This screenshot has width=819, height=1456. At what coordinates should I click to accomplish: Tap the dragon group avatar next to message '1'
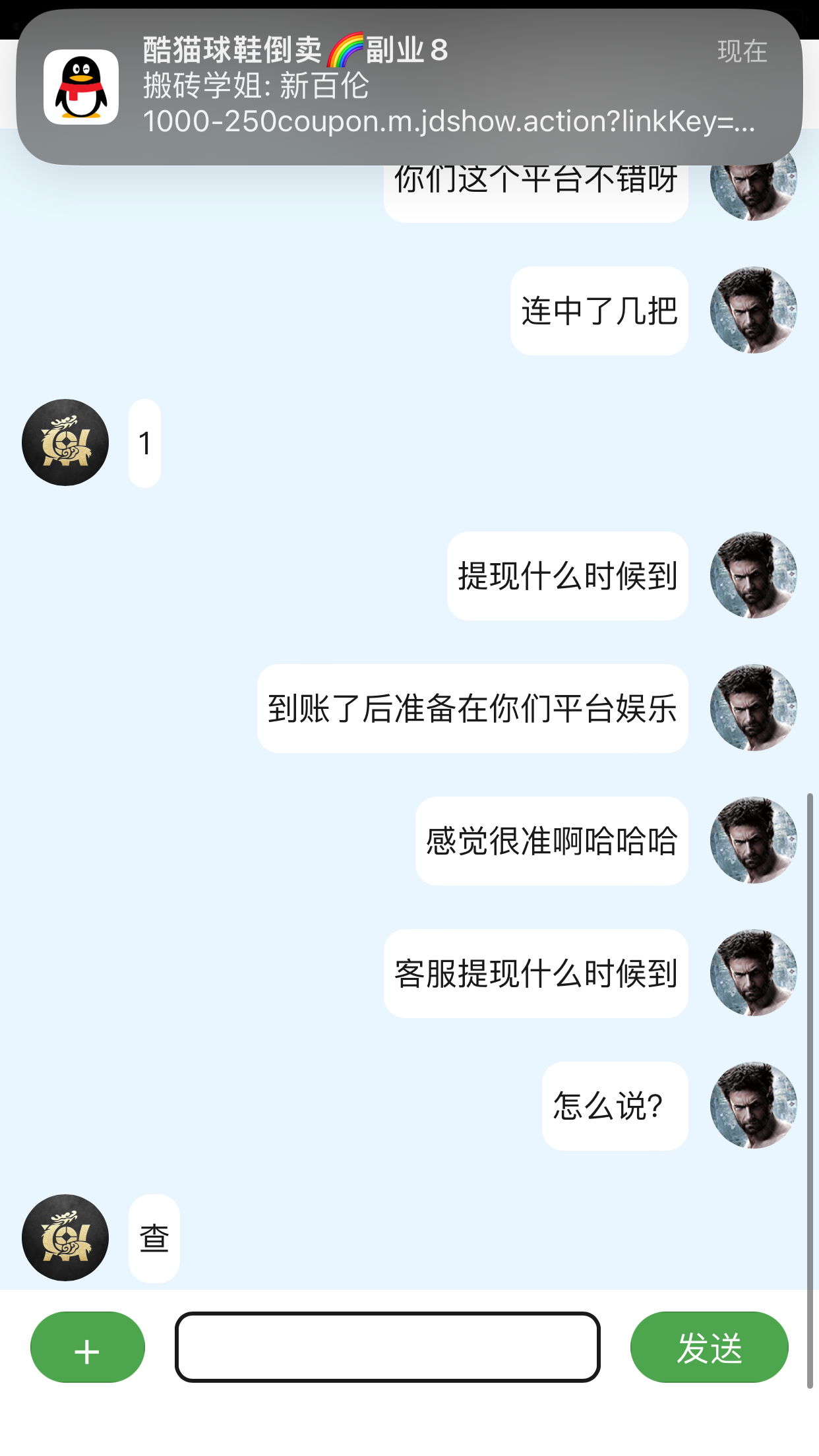pyautogui.click(x=65, y=442)
